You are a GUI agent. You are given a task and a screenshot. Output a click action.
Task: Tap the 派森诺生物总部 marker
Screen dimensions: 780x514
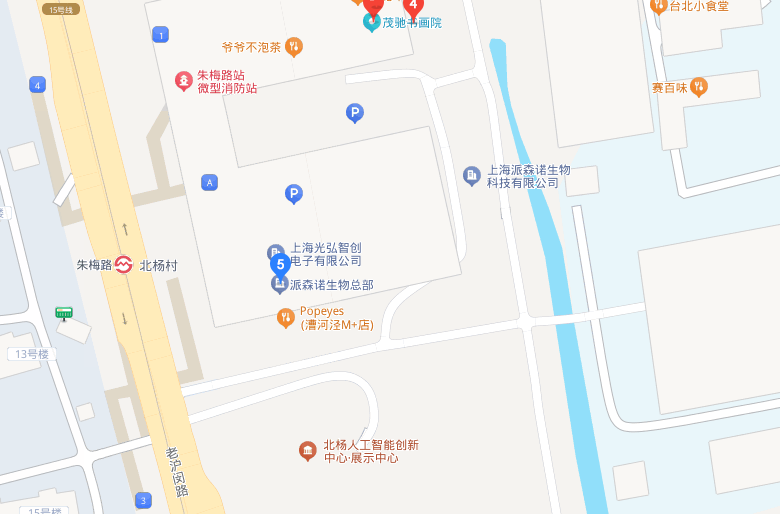point(280,285)
